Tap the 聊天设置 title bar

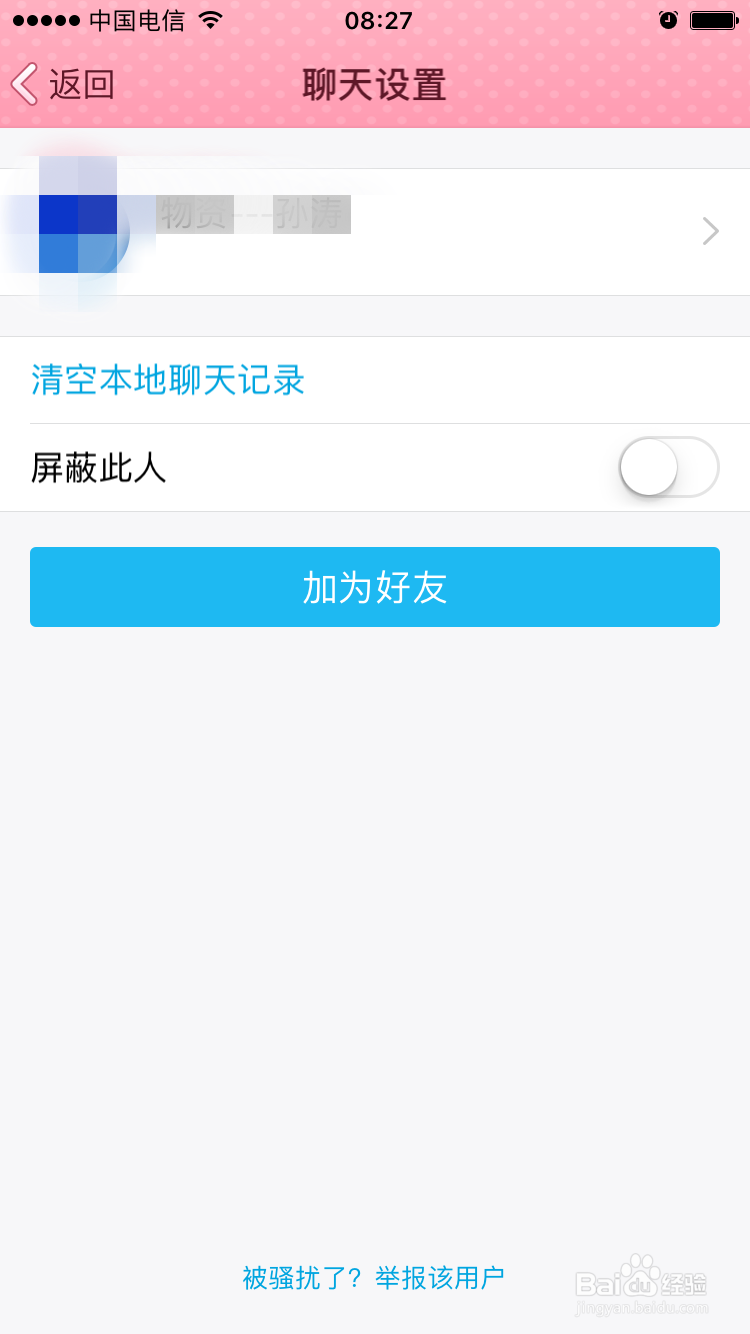coord(375,85)
